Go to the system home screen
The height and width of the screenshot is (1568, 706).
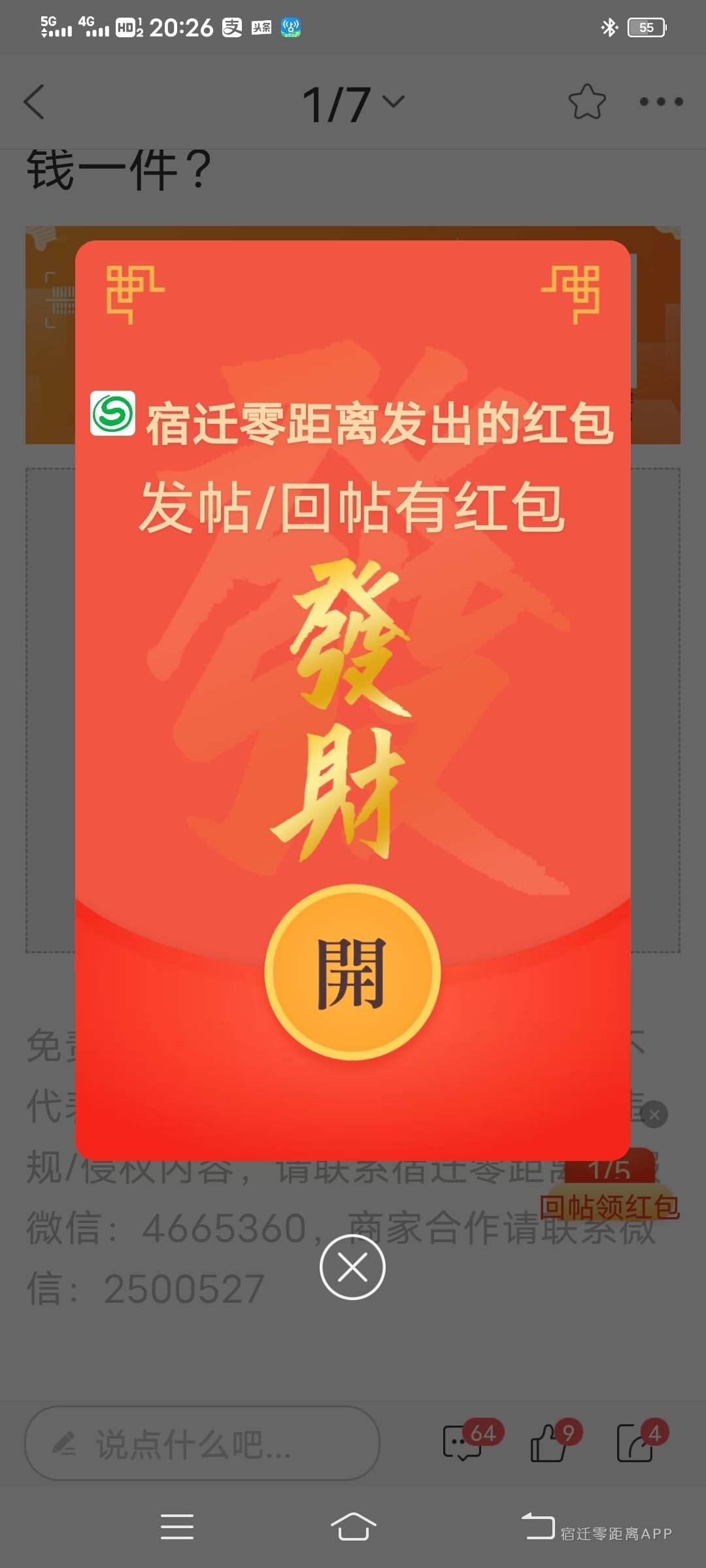(353, 1527)
